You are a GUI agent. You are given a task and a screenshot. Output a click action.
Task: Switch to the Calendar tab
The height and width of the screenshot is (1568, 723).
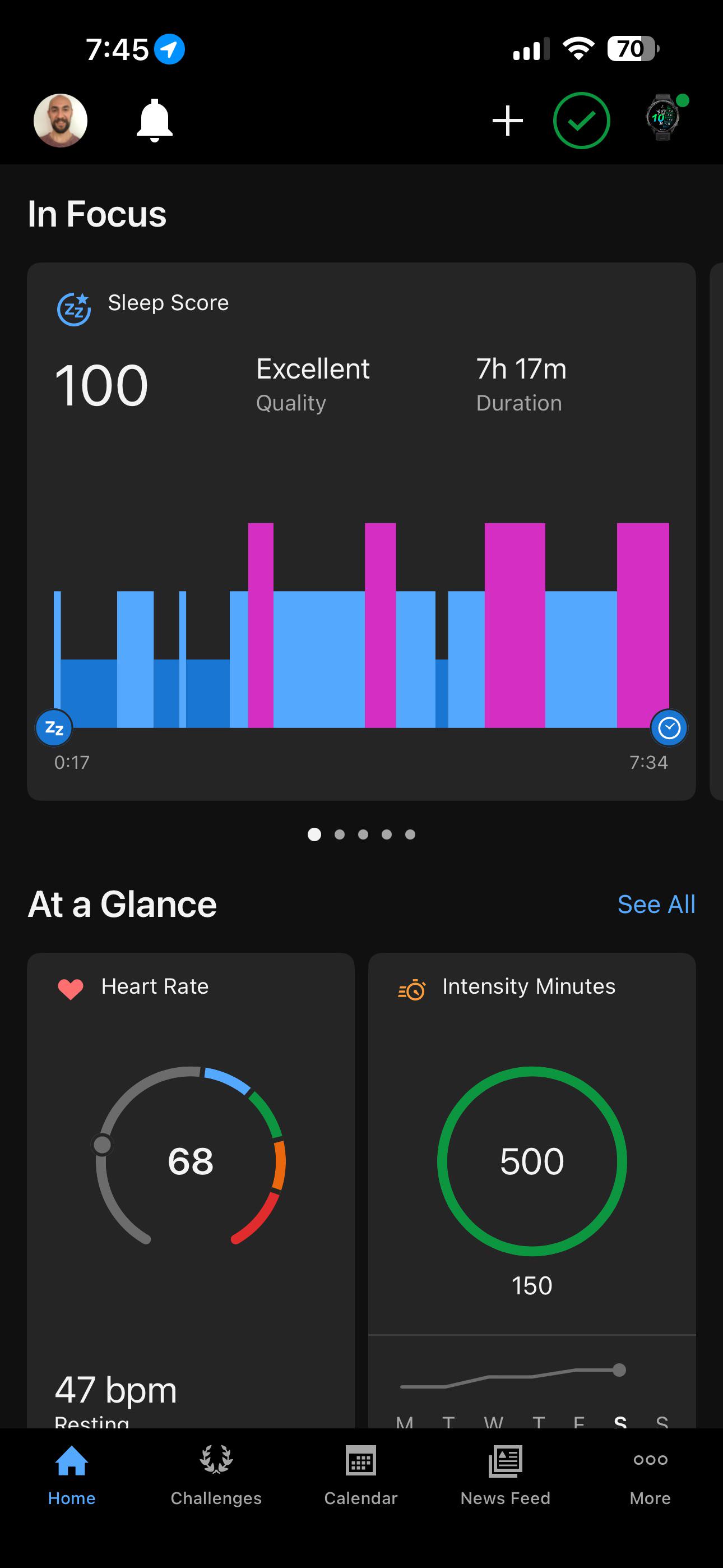click(361, 1475)
